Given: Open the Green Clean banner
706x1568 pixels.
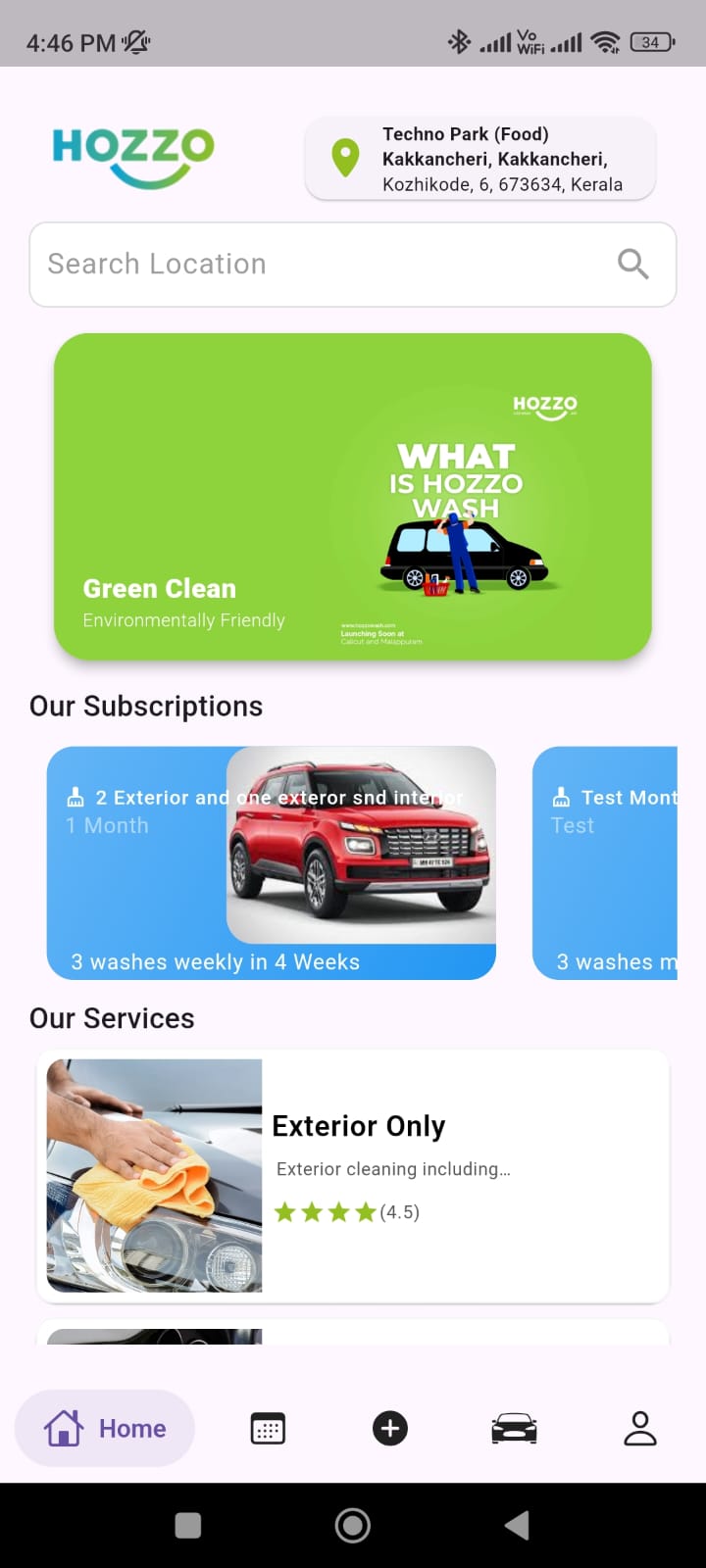Looking at the screenshot, I should [353, 496].
